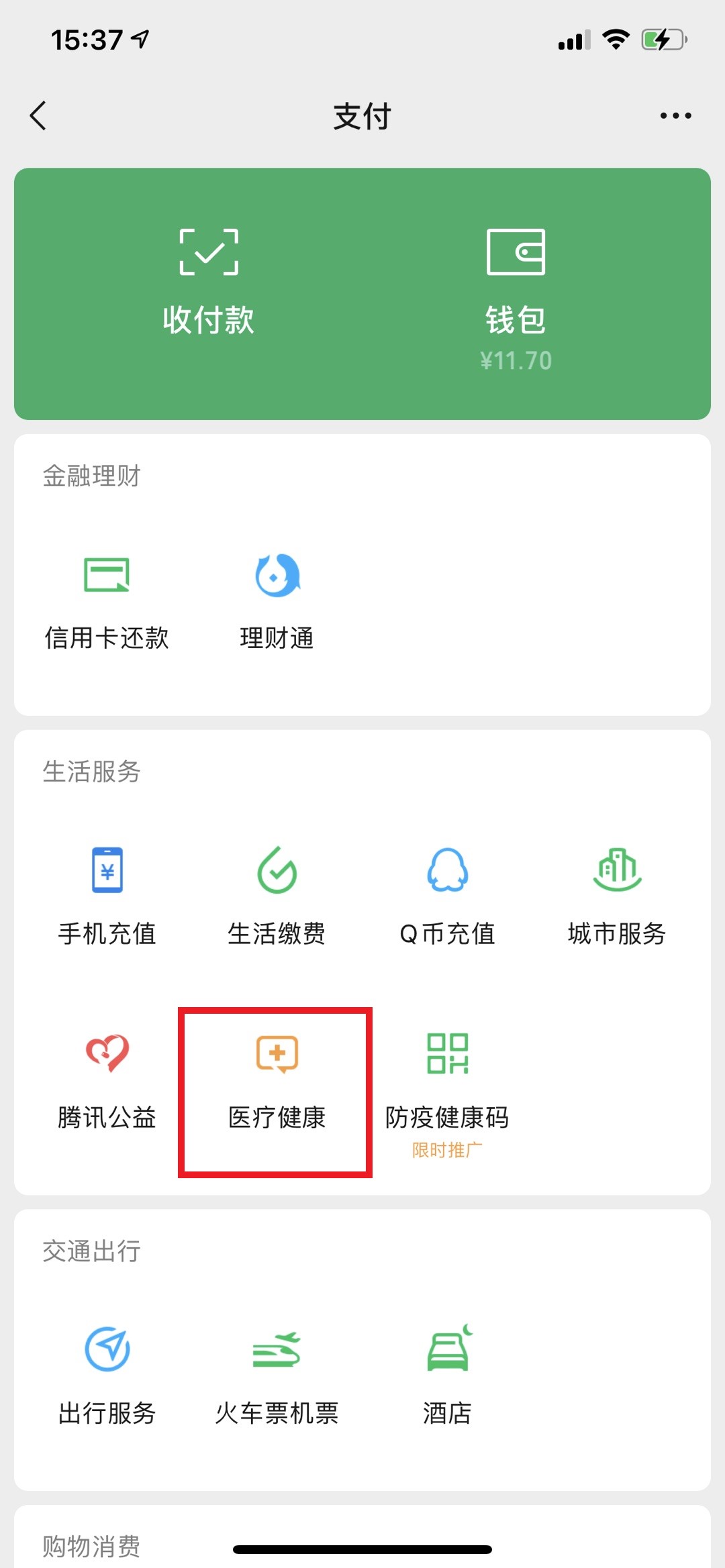Go back using the top-left arrow
The image size is (725, 1568).
pyautogui.click(x=38, y=115)
